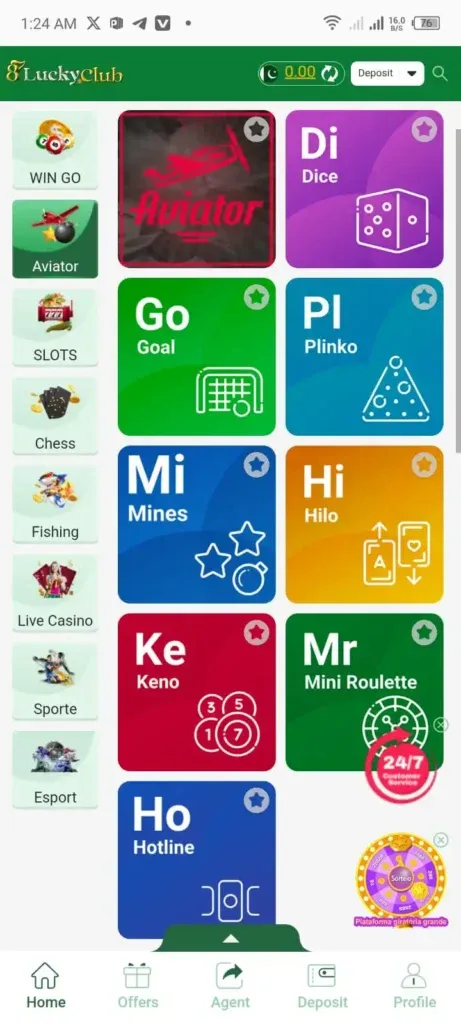Switch to the Agent tab
The image size is (461, 1024).
[x=230, y=986]
